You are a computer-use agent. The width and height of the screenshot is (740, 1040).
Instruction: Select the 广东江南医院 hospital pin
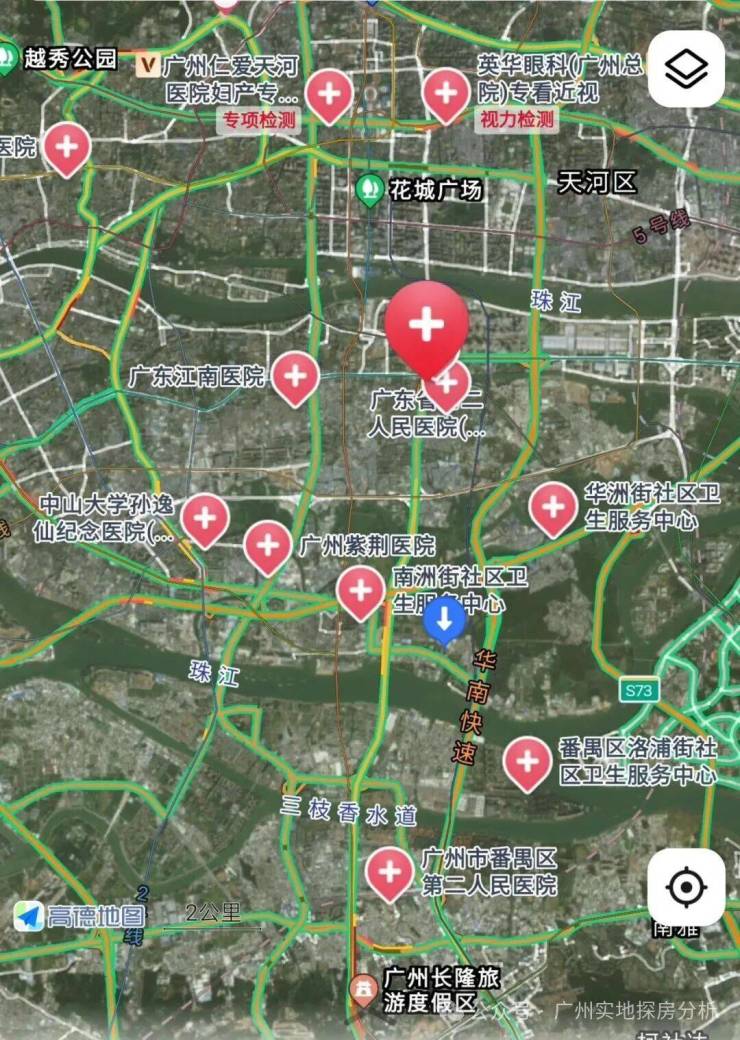295,377
